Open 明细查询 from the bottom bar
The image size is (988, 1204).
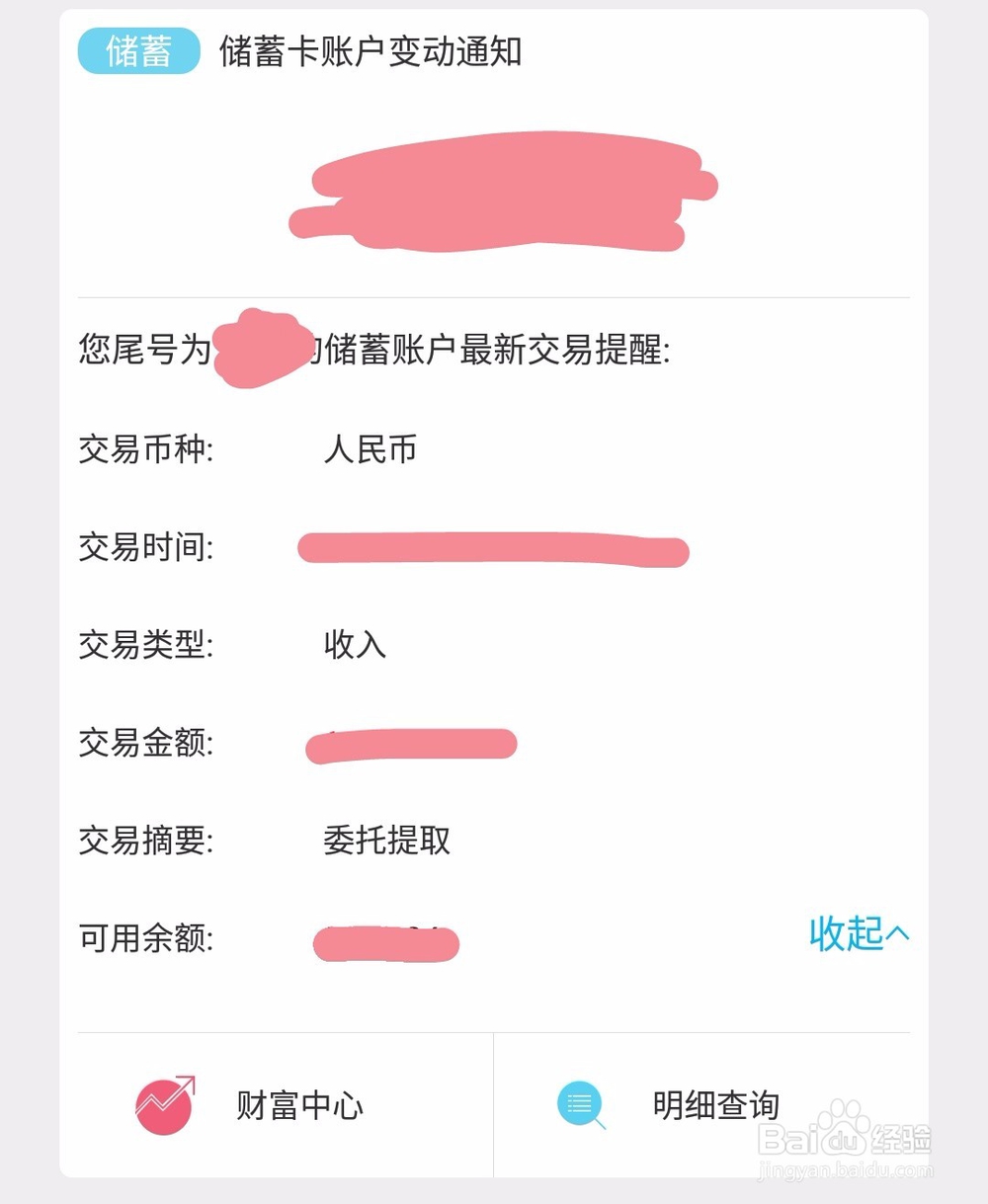[x=716, y=1104]
